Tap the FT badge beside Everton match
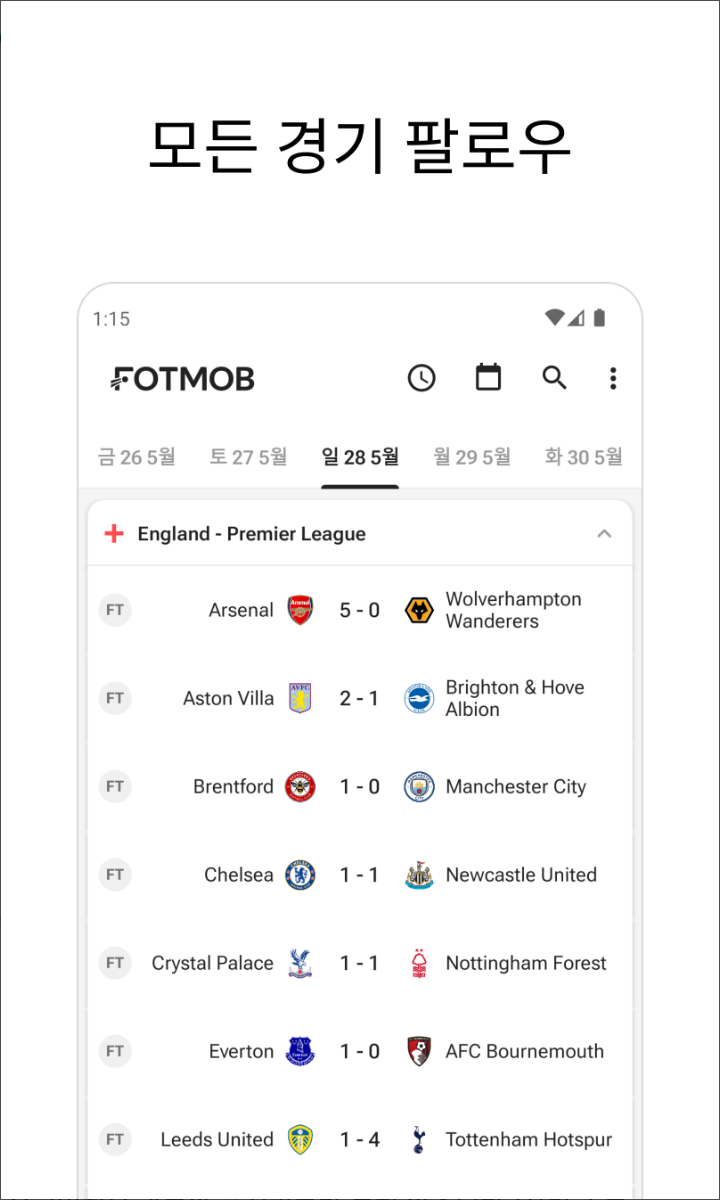This screenshot has height=1200, width=720. click(x=115, y=1051)
